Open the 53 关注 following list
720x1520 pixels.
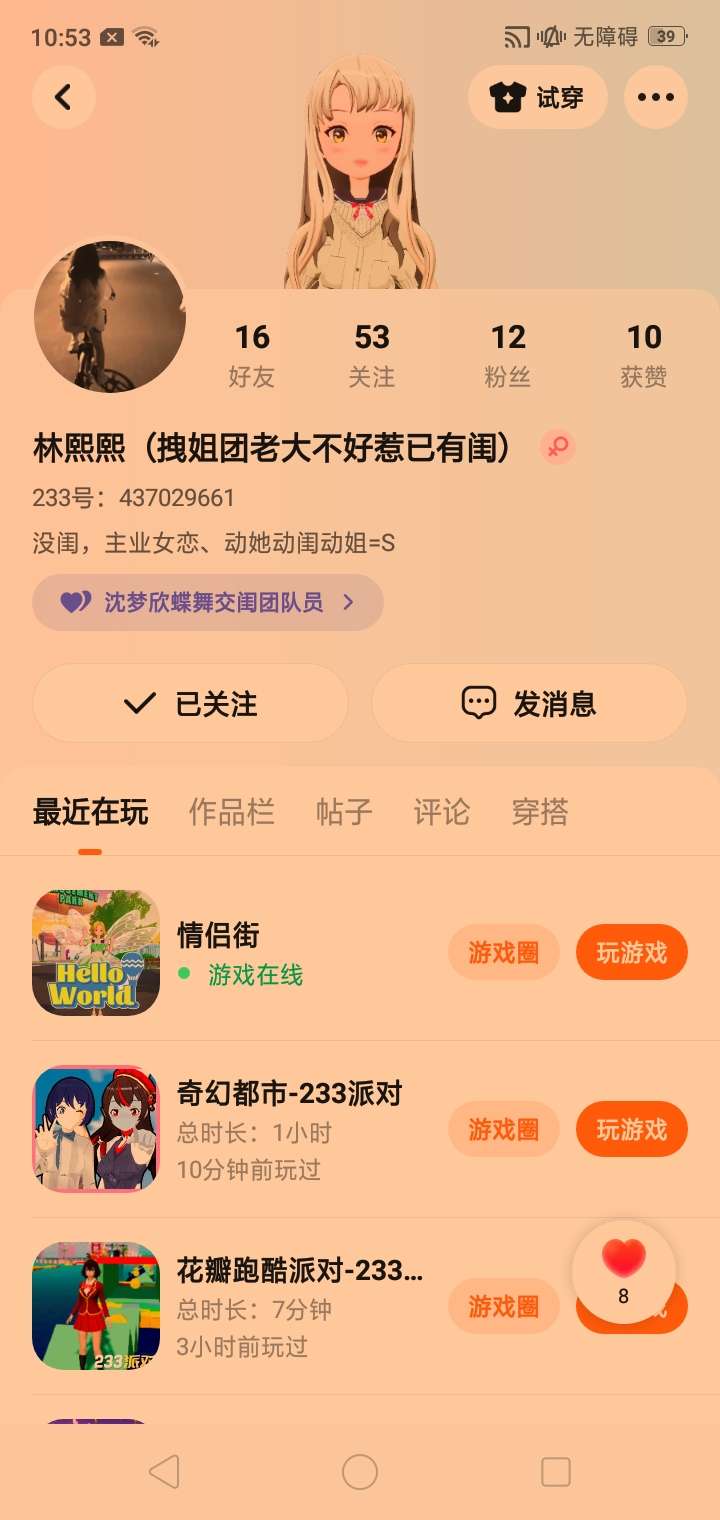point(372,355)
